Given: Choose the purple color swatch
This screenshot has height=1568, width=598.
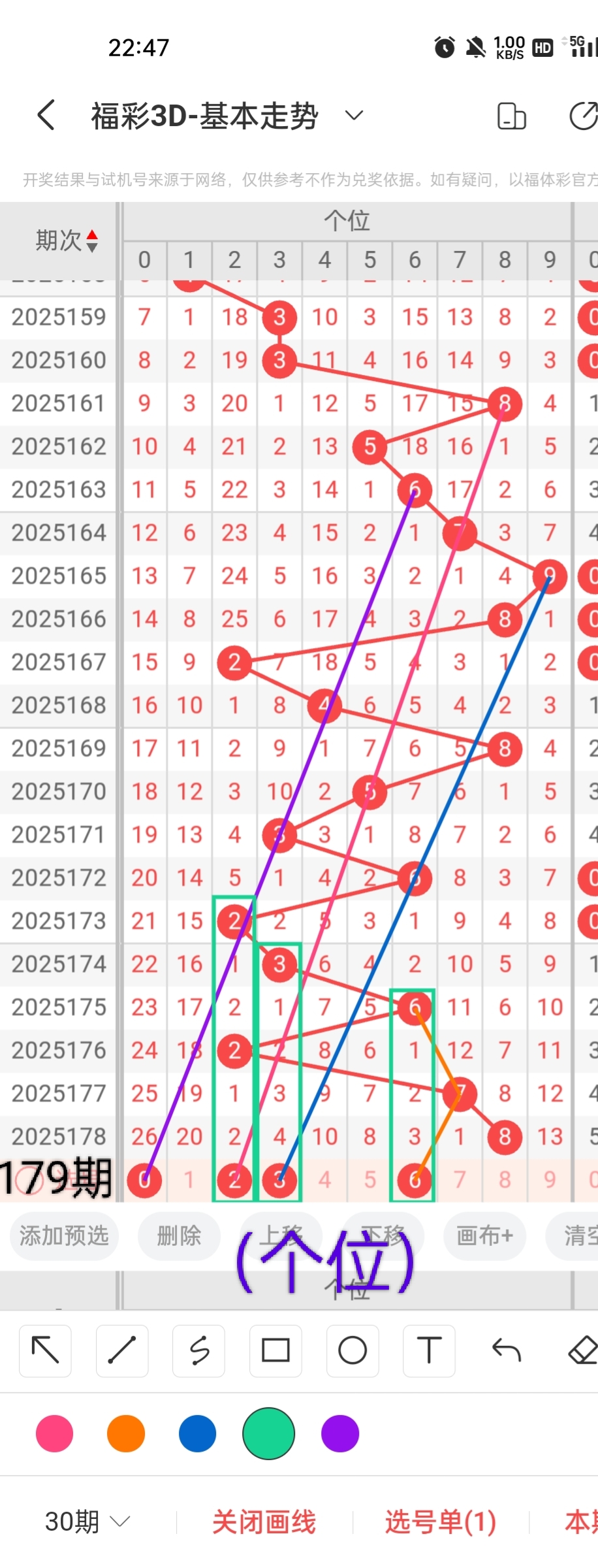Looking at the screenshot, I should (x=340, y=1433).
